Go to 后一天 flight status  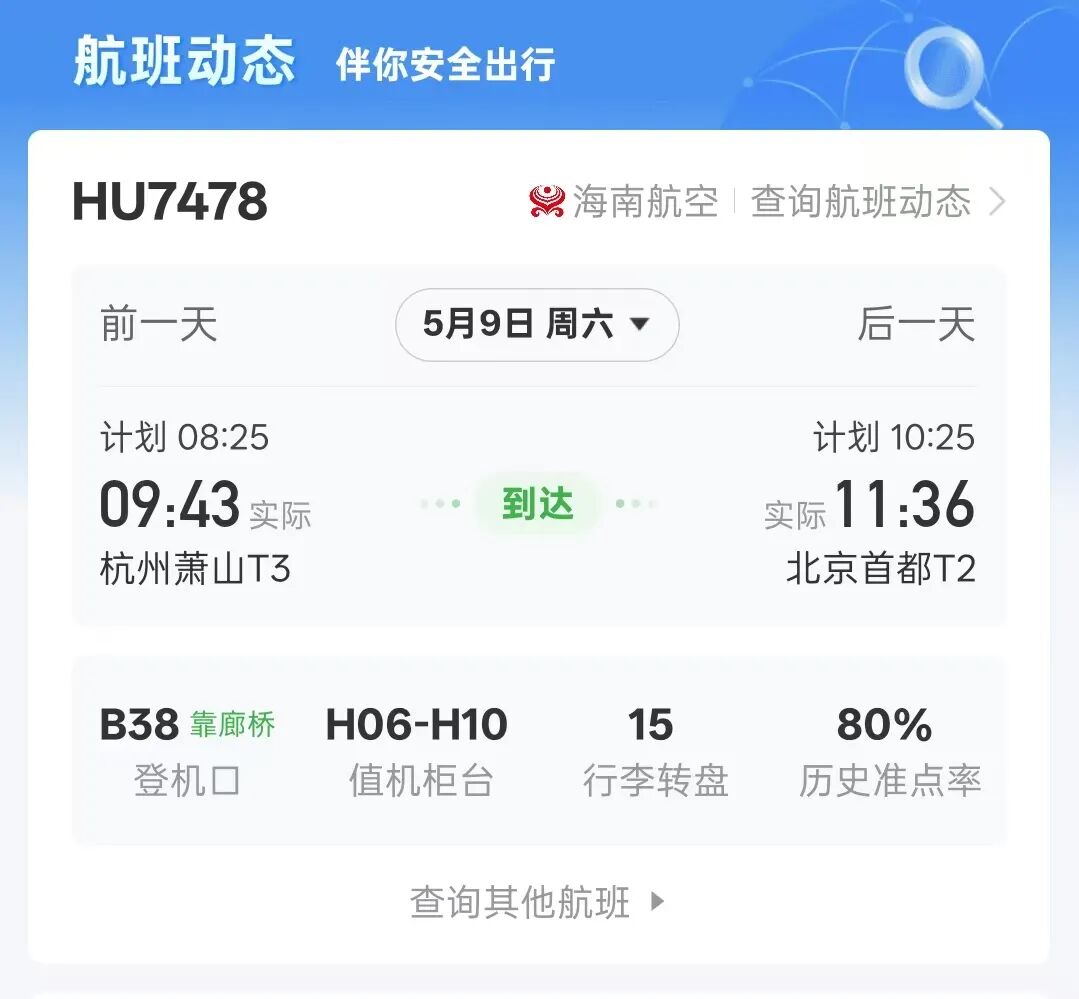pyautogui.click(x=916, y=325)
